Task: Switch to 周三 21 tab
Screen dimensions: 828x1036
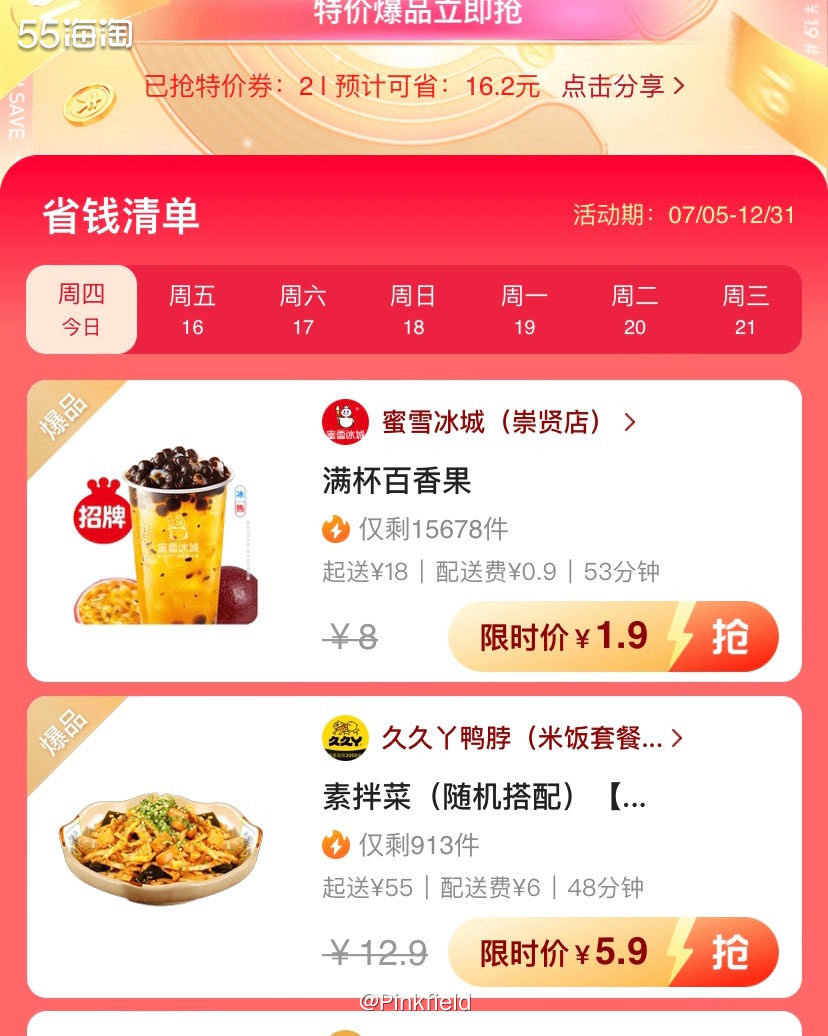Action: [745, 309]
